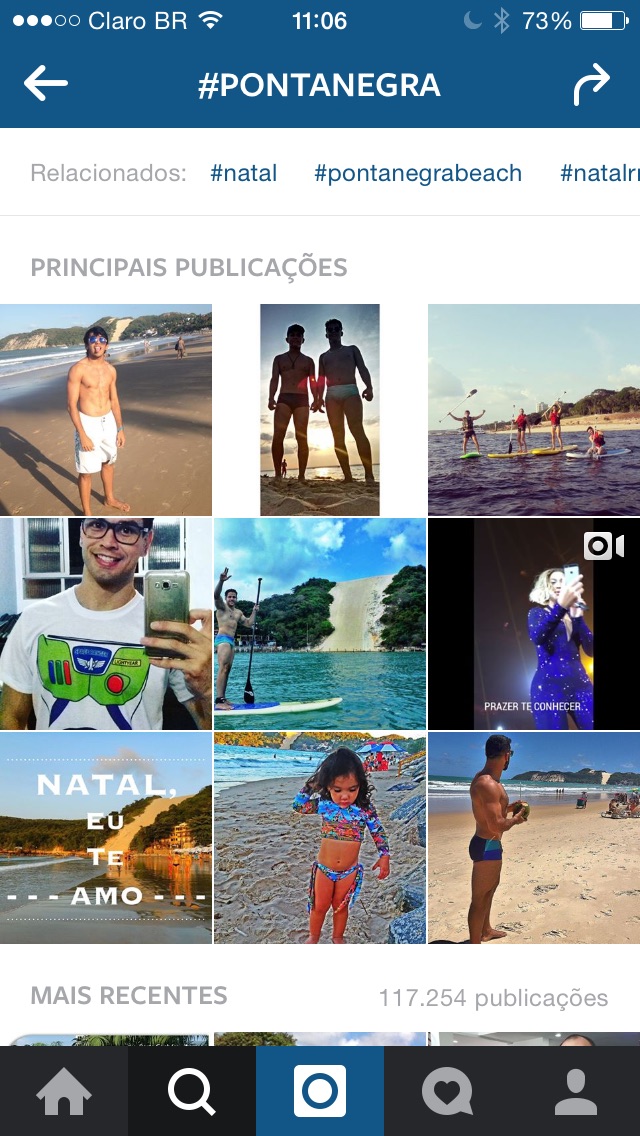Open the paddleboarder near the dune post
The width and height of the screenshot is (640, 1136).
(x=320, y=623)
